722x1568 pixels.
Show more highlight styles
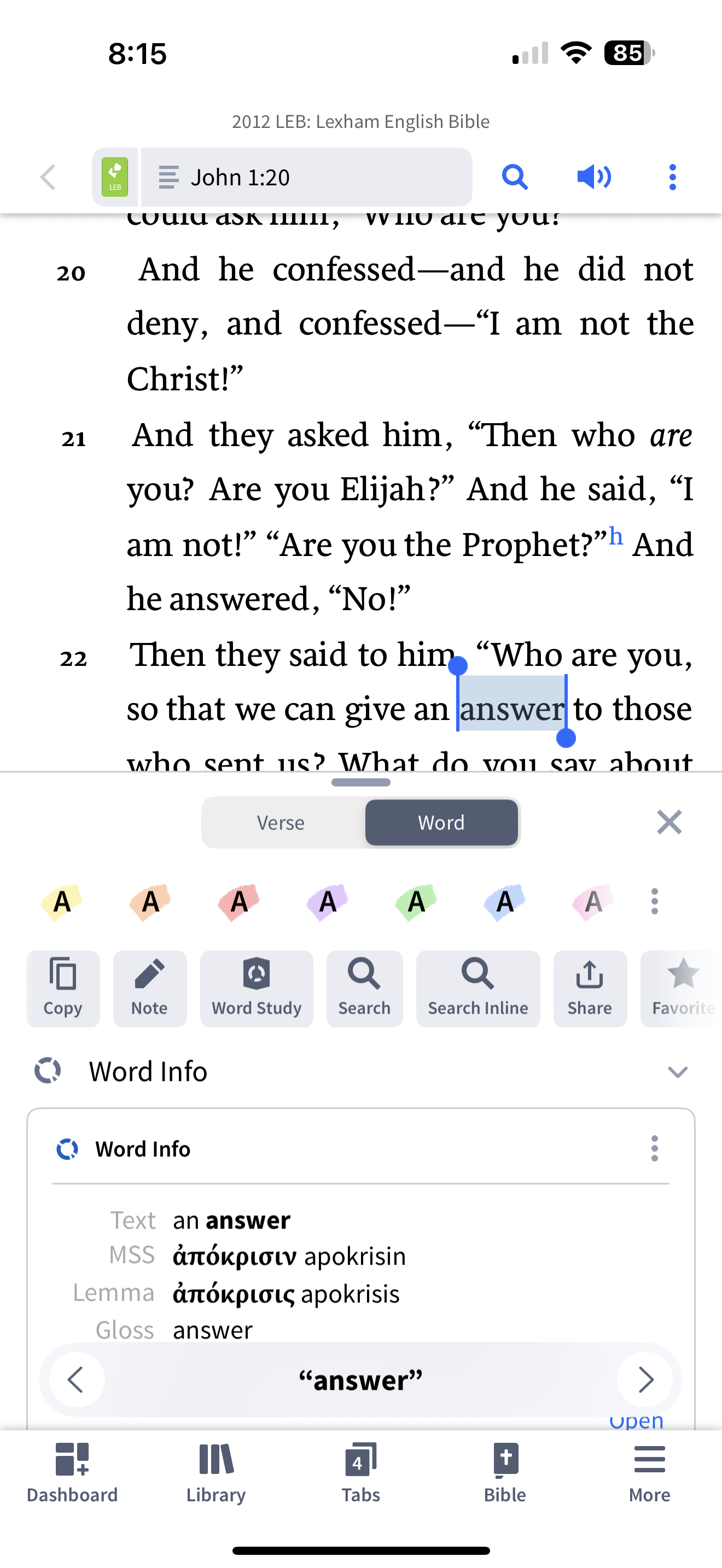[x=654, y=902]
